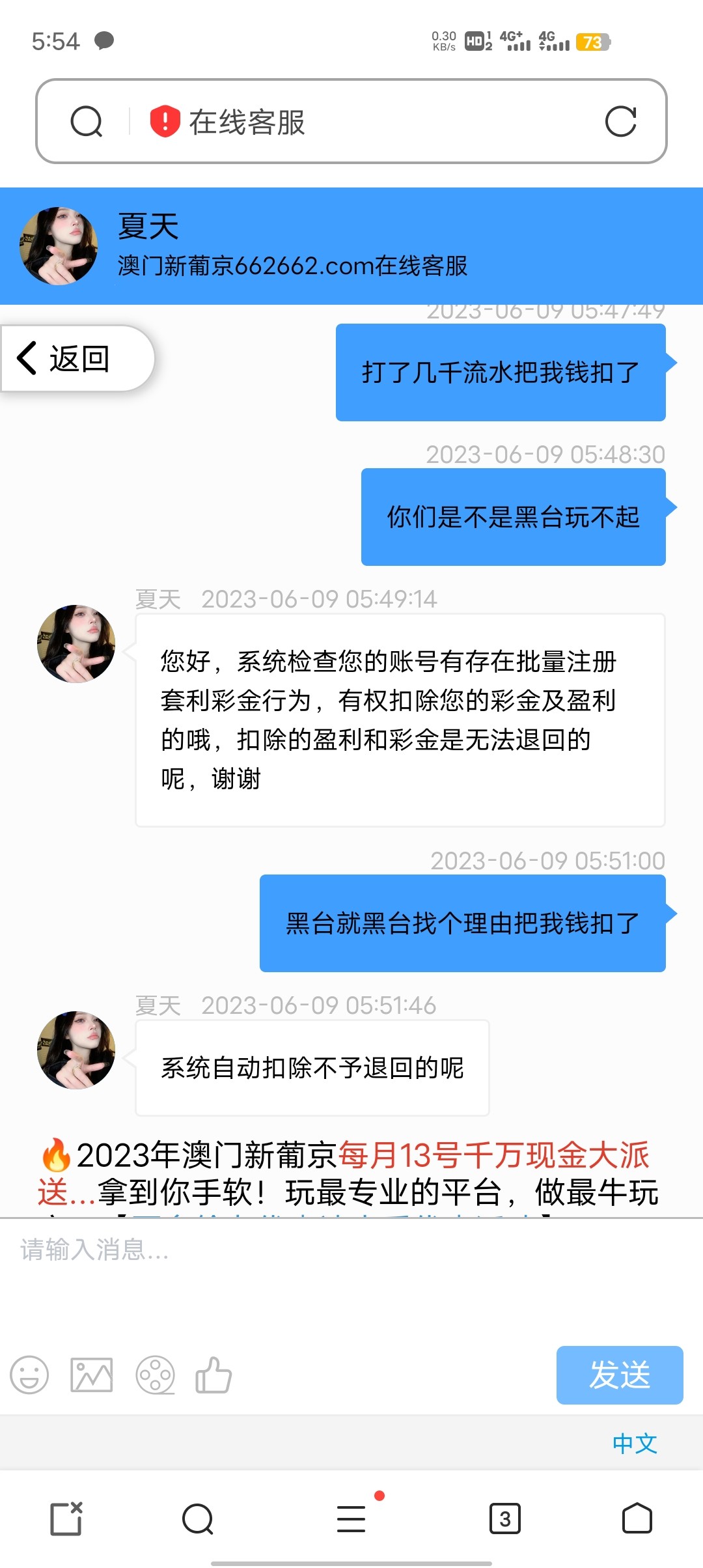The image size is (703, 1568).
Task: Tap the page-with-X icon in bottom toolbar
Action: [66, 1519]
